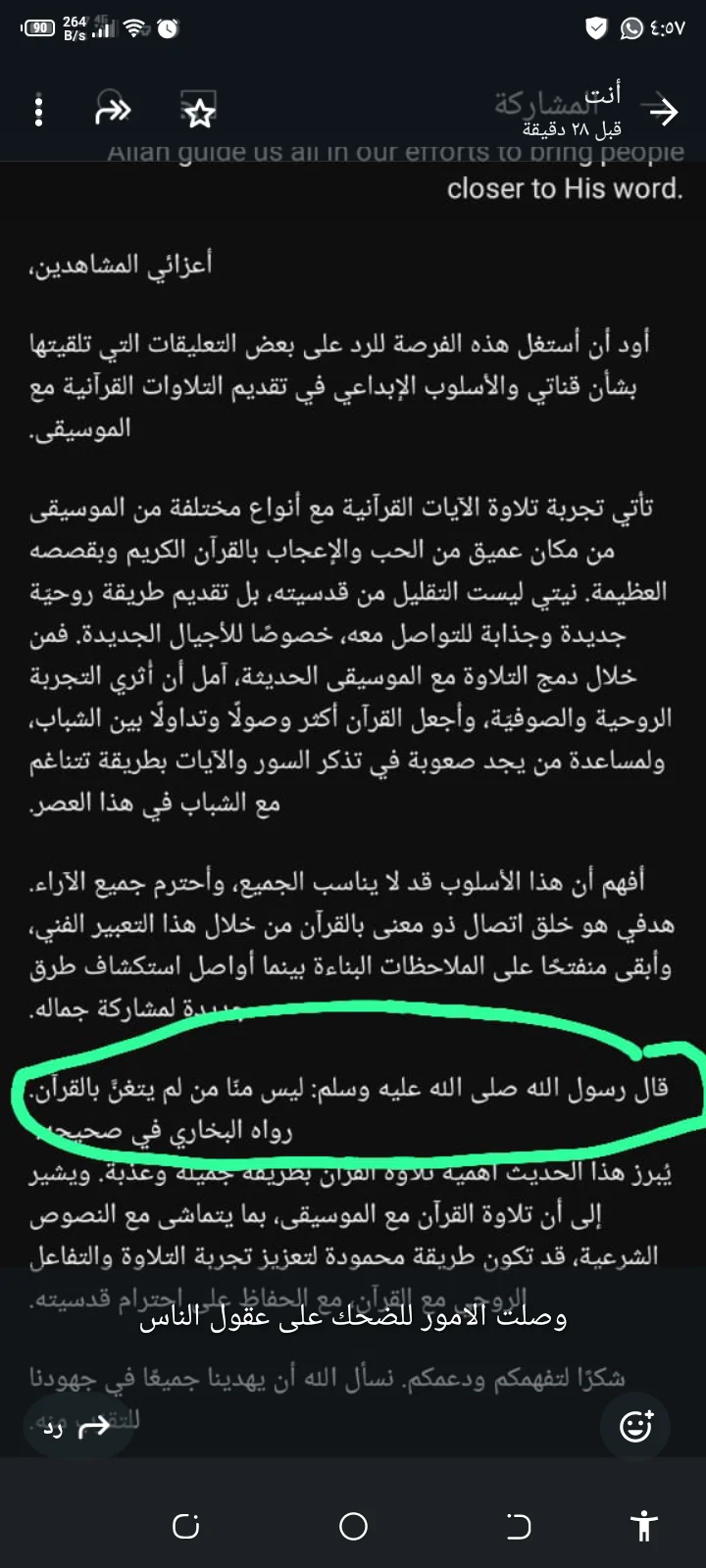Forward this image to another chat
The image size is (706, 1568).
[x=113, y=112]
